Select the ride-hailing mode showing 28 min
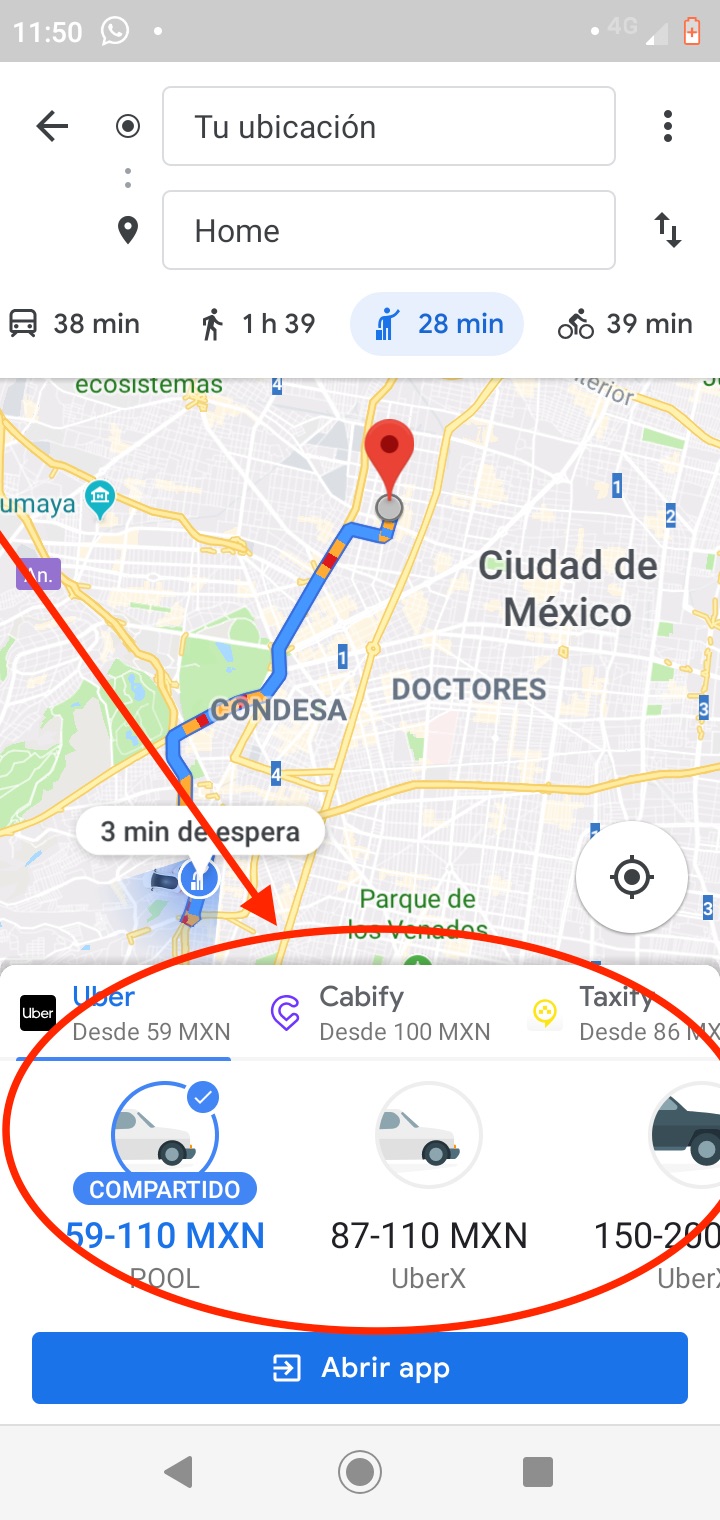This screenshot has width=720, height=1520. 436,323
